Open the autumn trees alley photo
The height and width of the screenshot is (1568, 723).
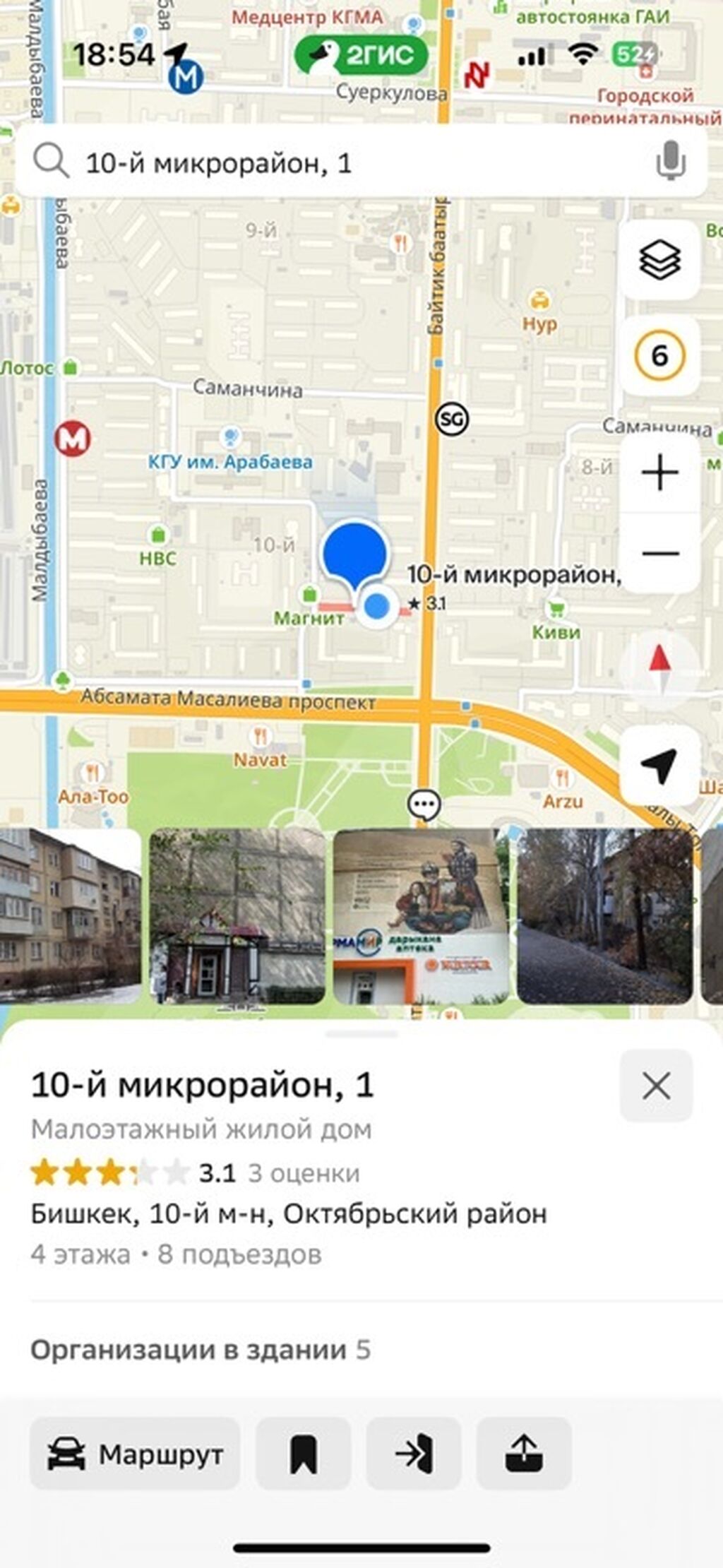[x=604, y=915]
